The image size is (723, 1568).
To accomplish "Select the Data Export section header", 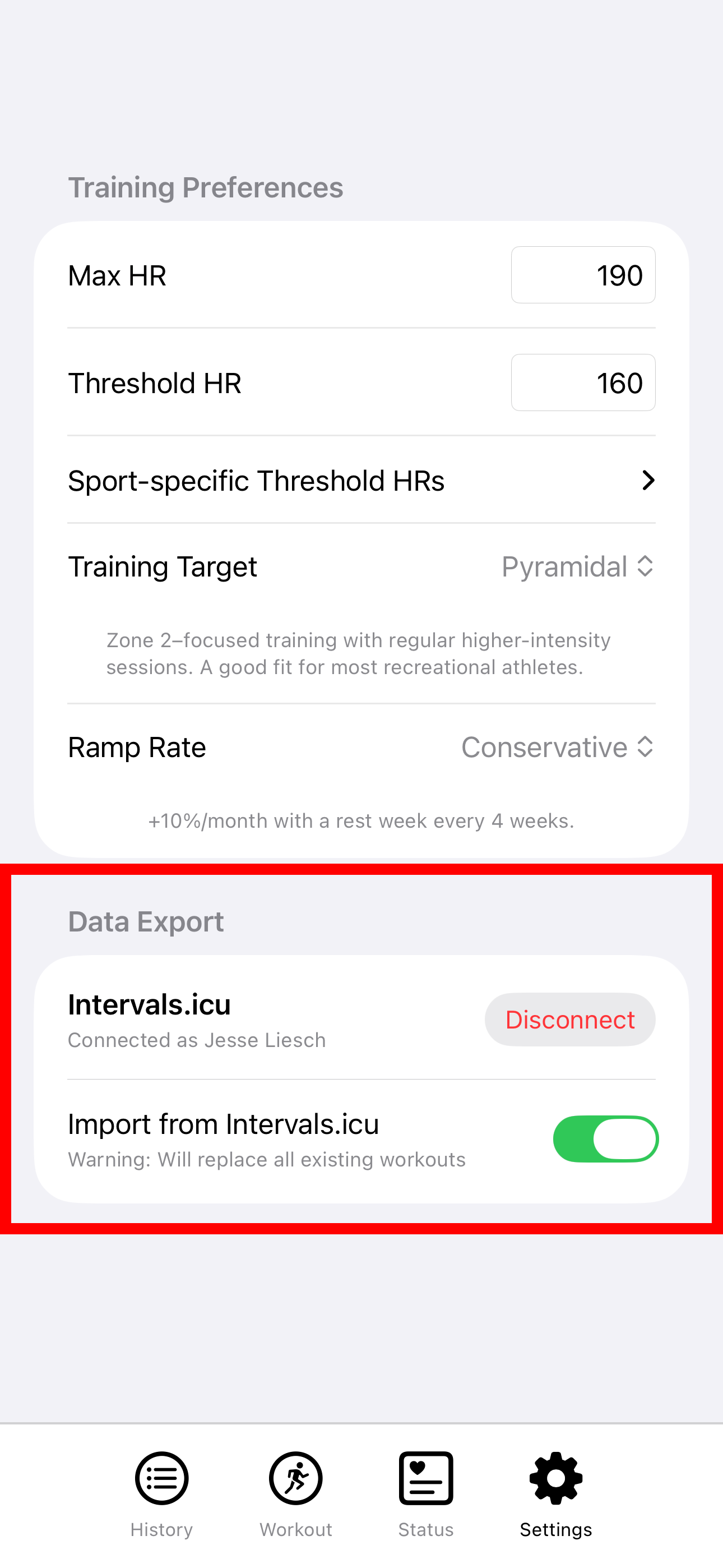I will pyautogui.click(x=146, y=921).
